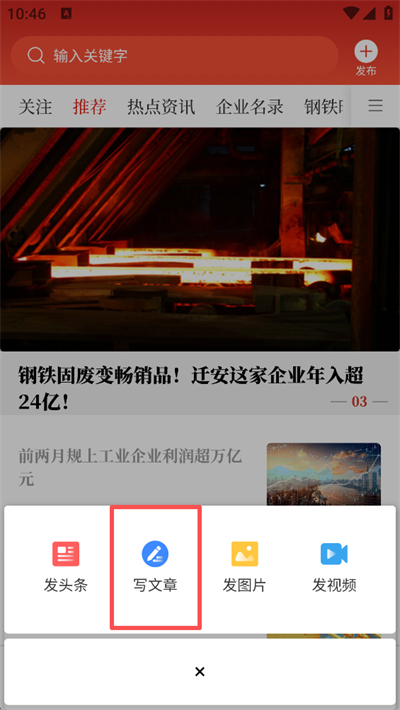Open the 输入关键字 search box
Viewport: 400px width, 710px height.
174,56
